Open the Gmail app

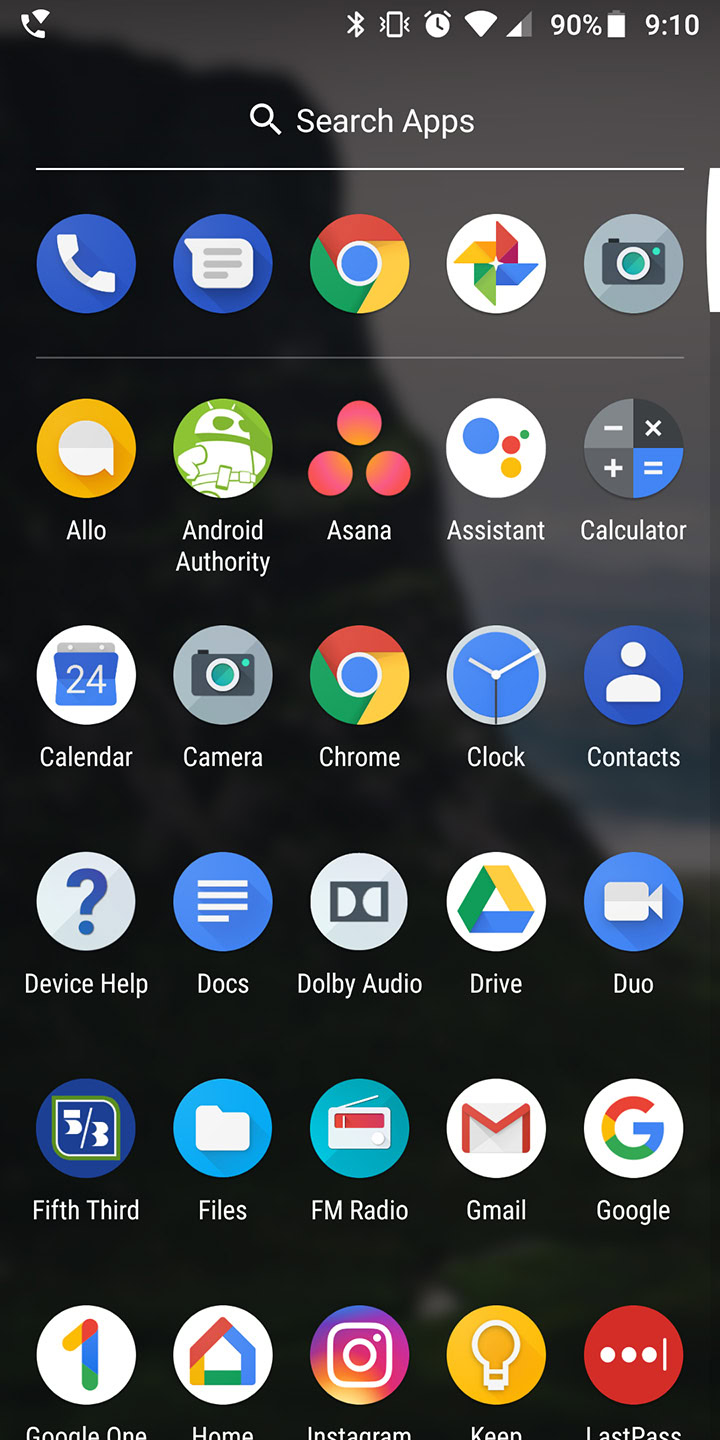[x=496, y=1129]
